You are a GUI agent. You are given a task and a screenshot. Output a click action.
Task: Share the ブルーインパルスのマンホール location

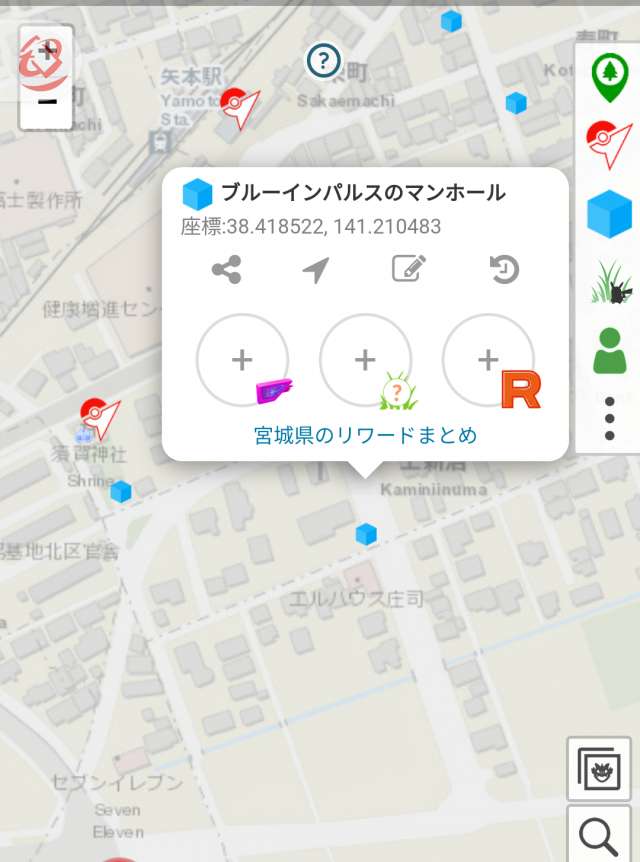click(227, 269)
